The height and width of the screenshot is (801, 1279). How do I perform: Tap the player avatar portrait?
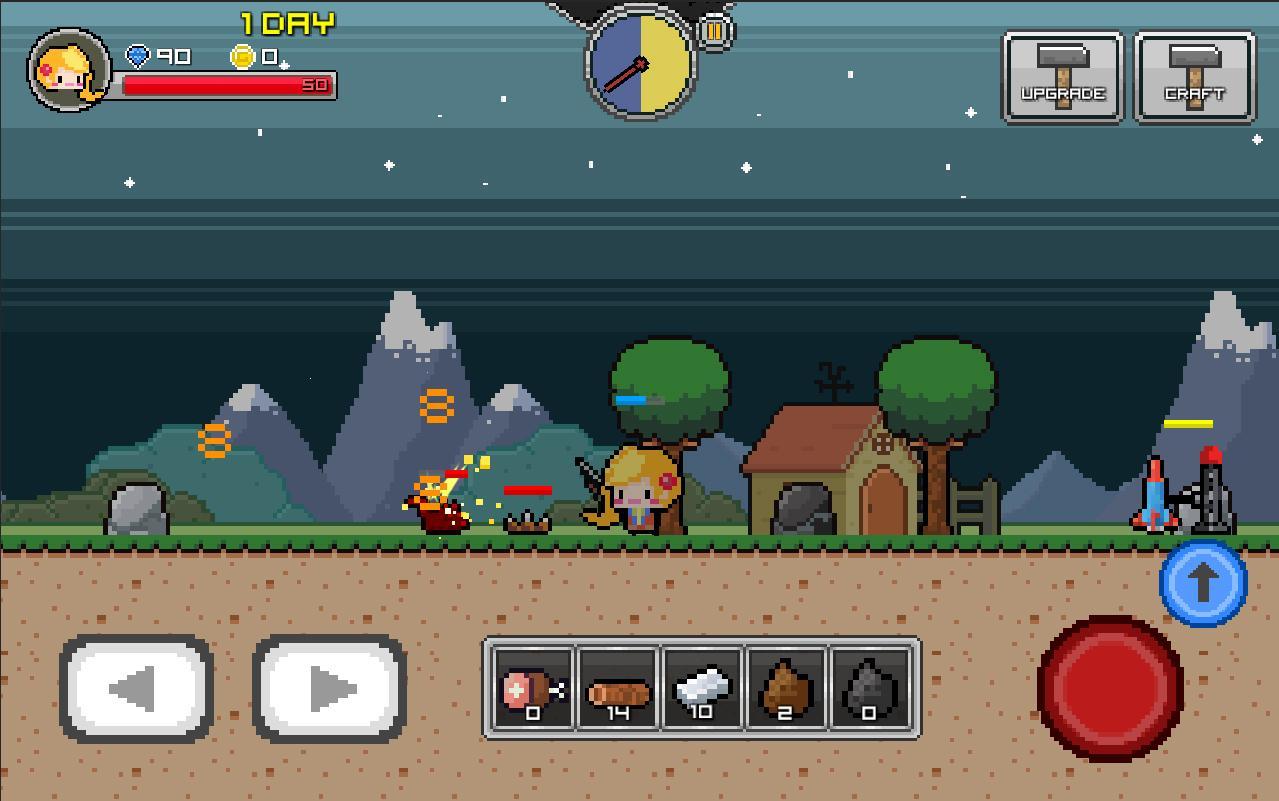coord(68,70)
